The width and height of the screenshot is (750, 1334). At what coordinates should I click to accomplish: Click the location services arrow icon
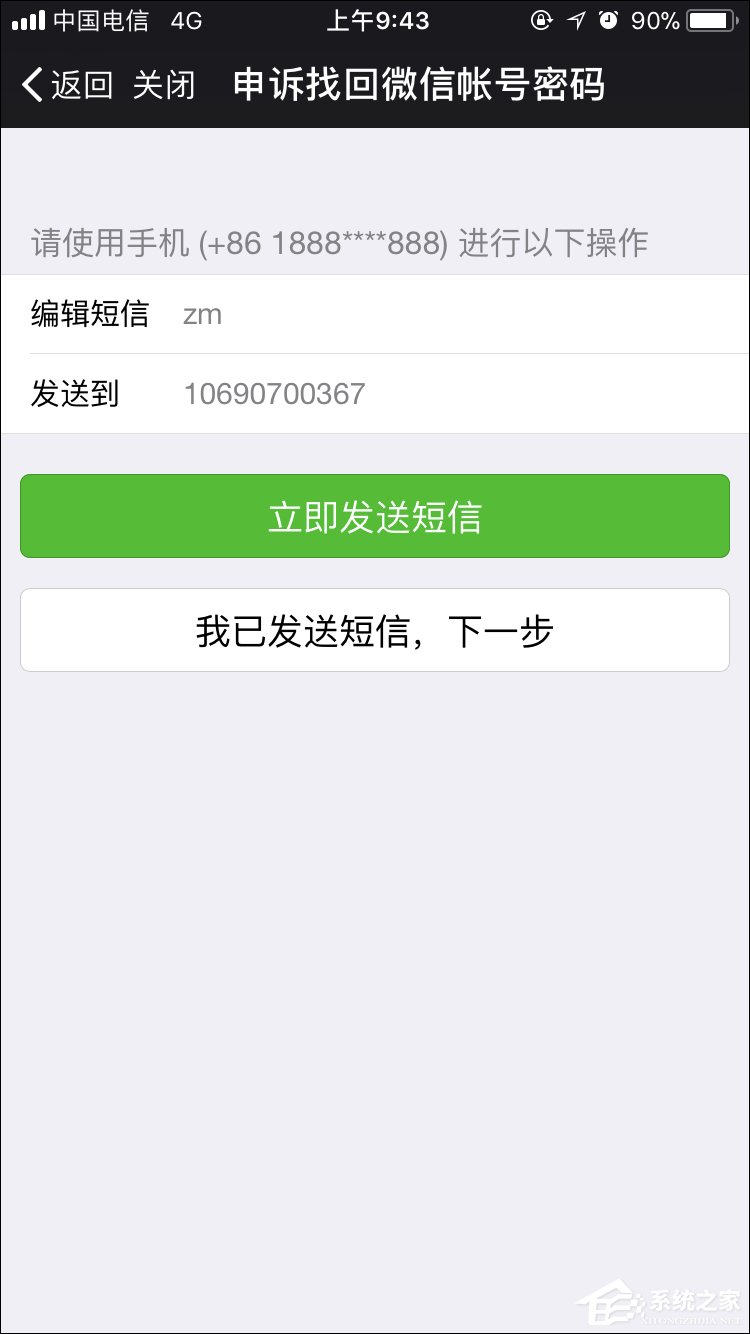(575, 20)
